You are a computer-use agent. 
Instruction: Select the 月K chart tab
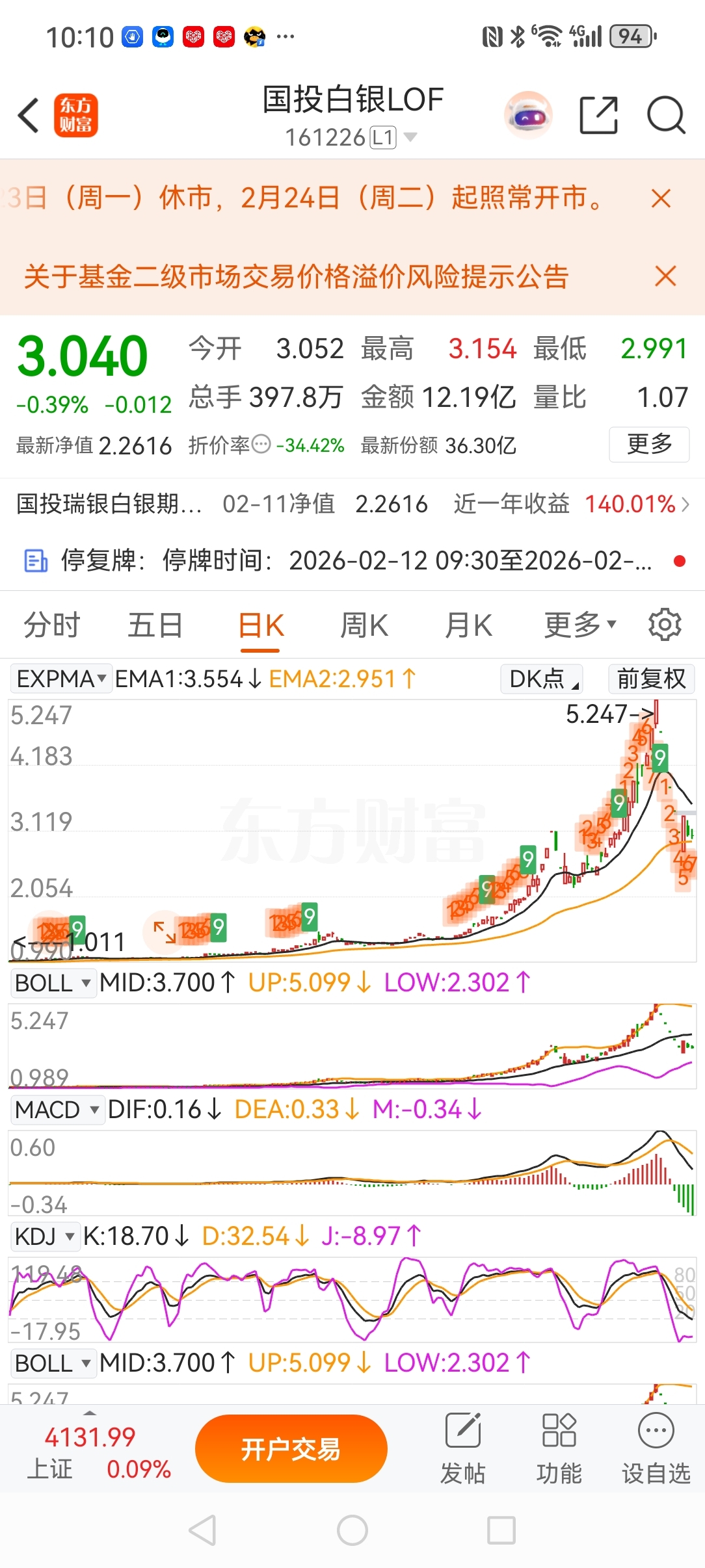(x=468, y=625)
